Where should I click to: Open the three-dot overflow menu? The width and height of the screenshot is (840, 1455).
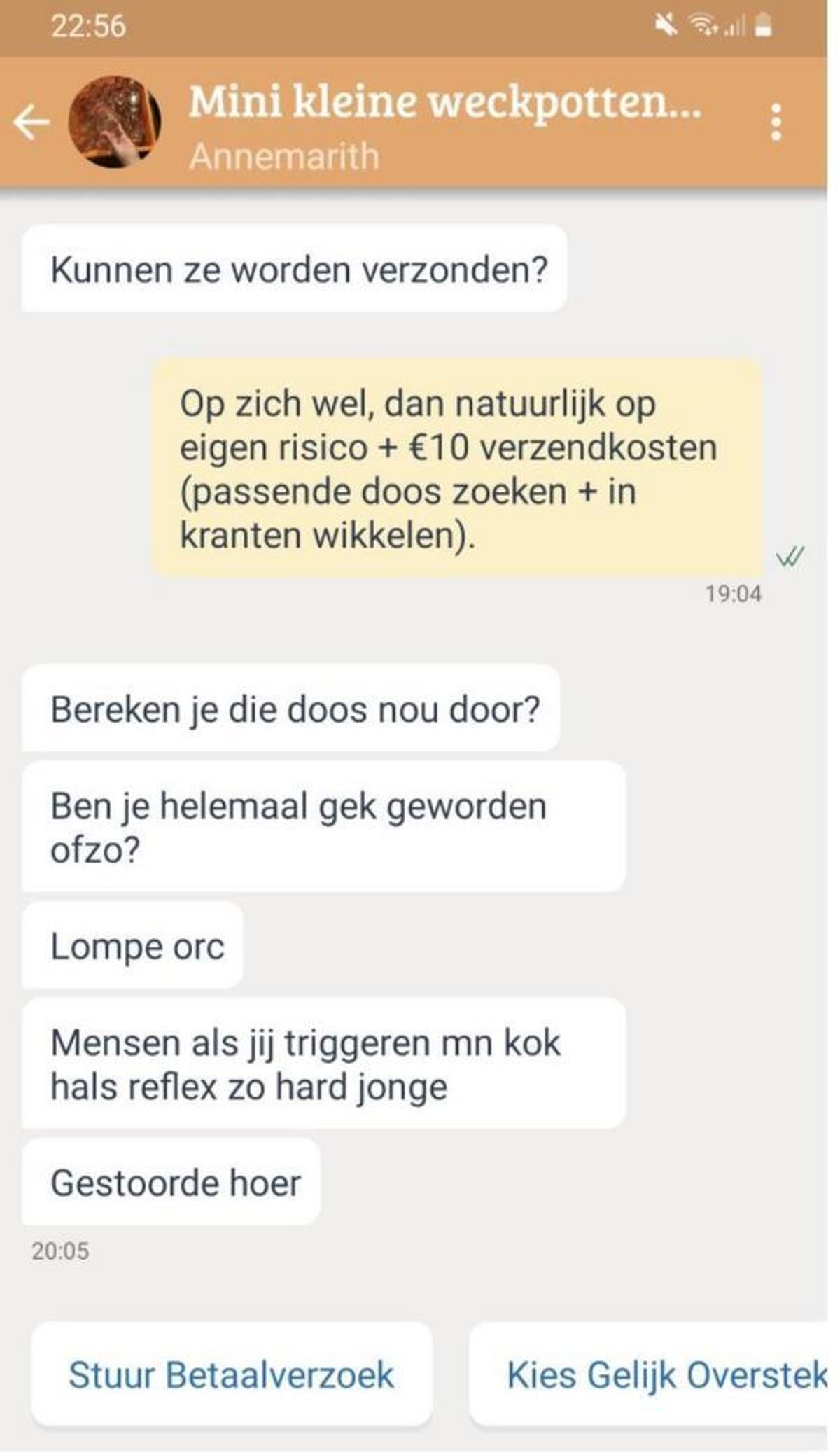click(776, 123)
